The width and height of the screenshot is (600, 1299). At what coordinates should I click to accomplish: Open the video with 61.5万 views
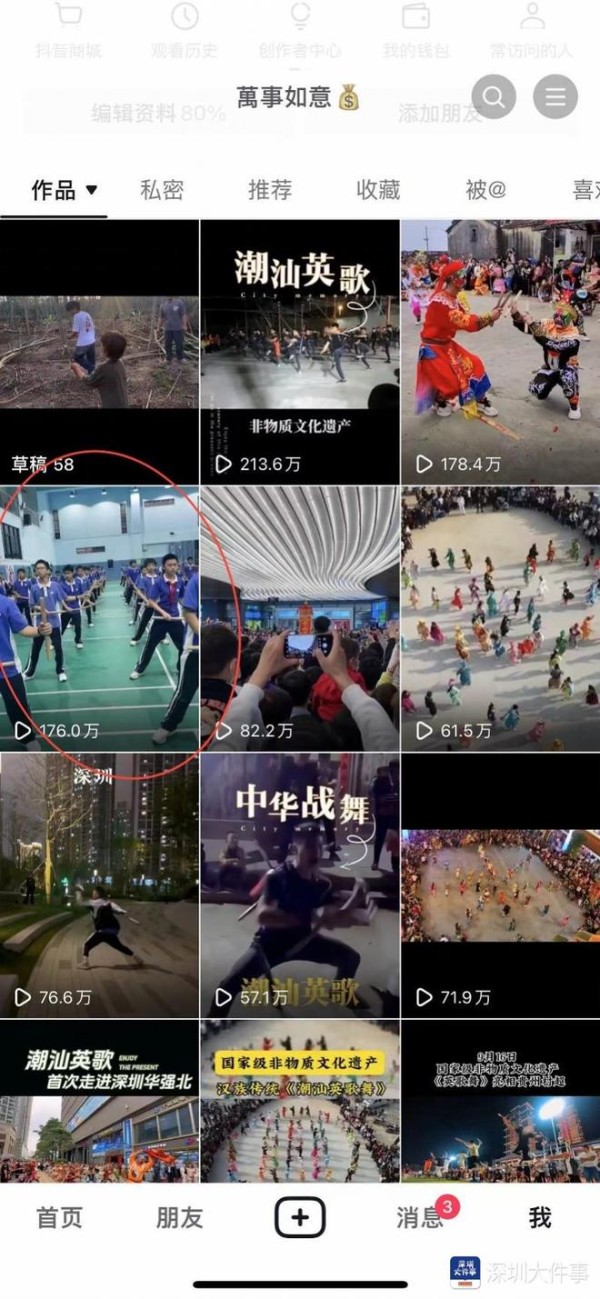pyautogui.click(x=501, y=618)
